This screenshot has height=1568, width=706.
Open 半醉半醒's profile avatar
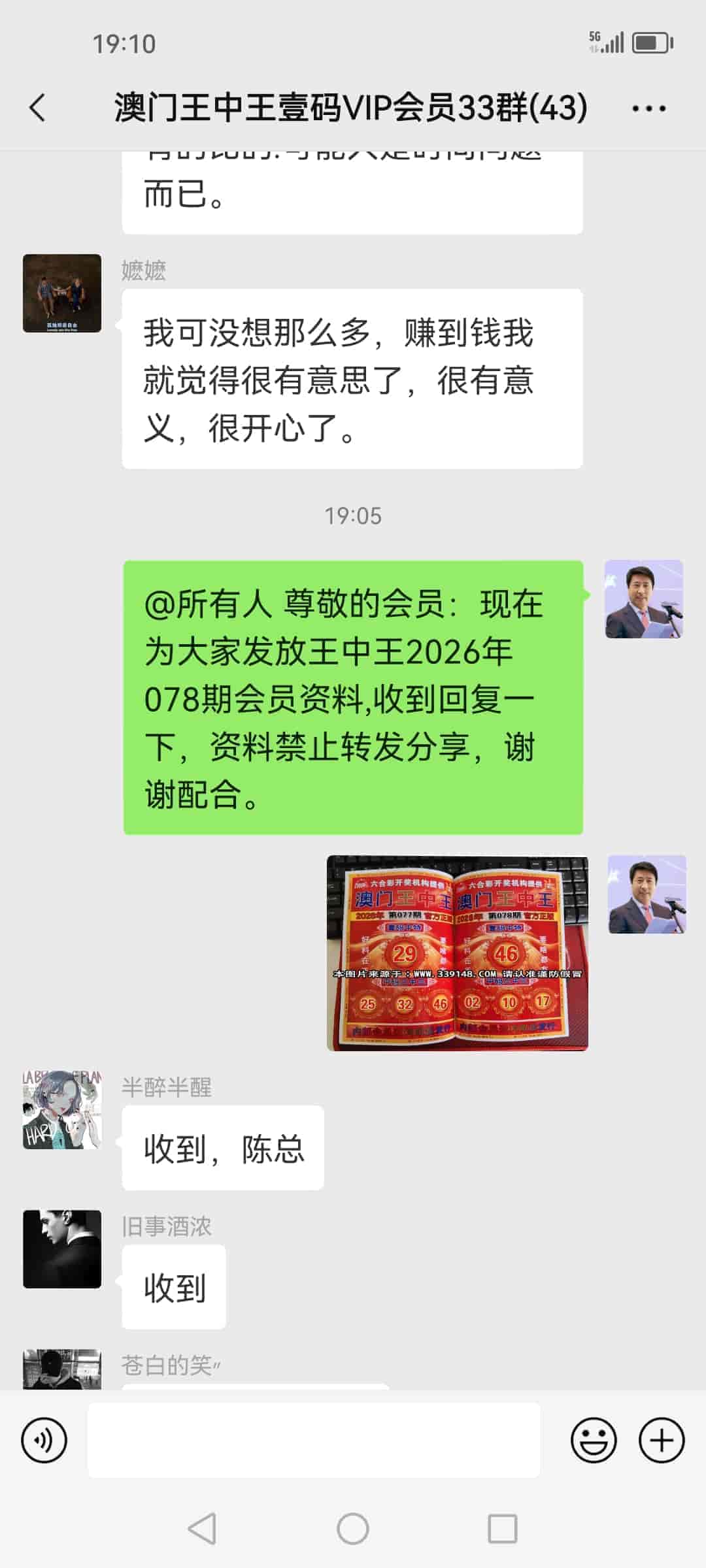pos(62,1109)
